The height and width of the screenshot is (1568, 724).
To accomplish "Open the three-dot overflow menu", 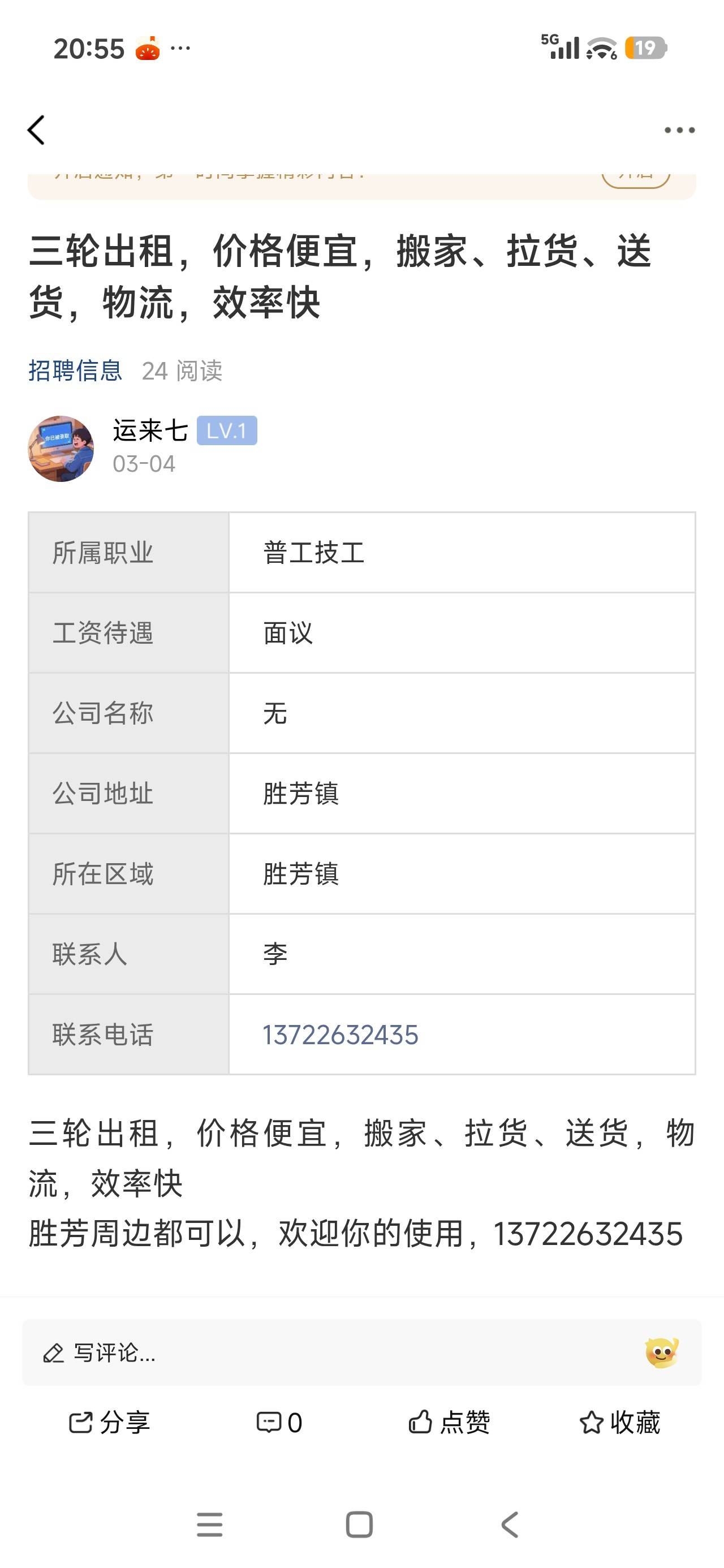I will pos(679,130).
